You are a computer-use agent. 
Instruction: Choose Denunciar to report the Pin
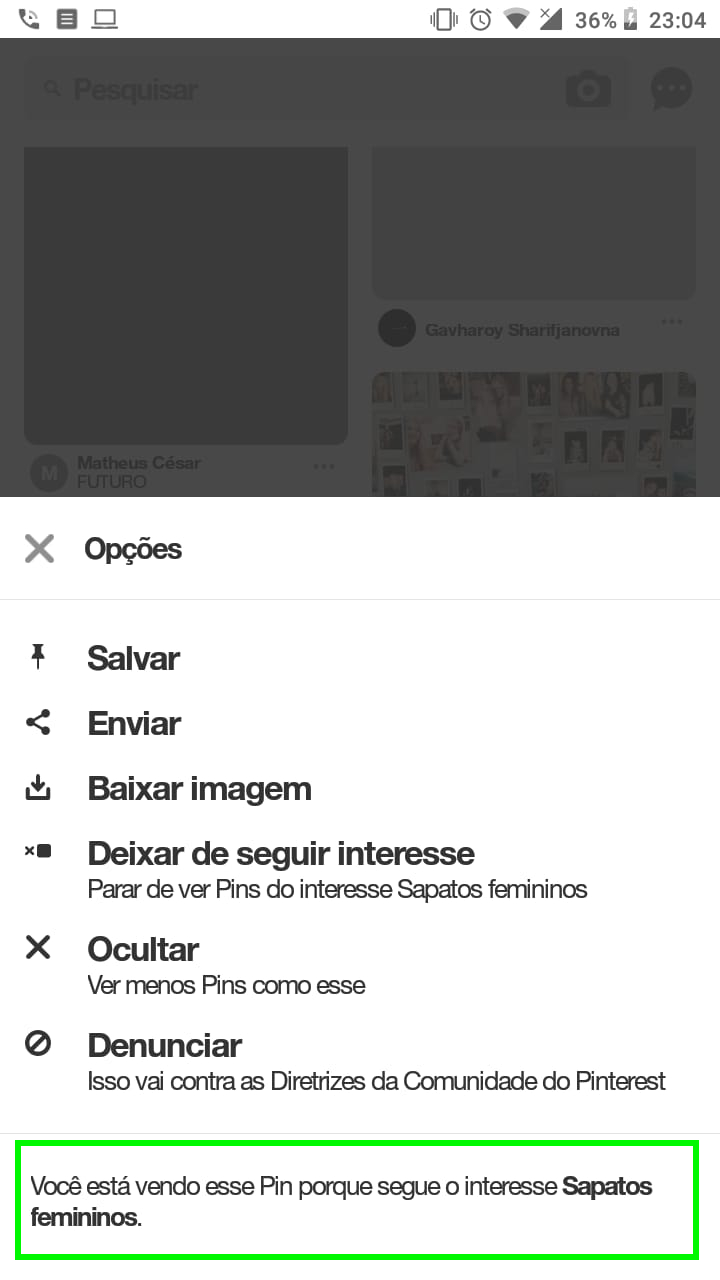click(360, 1060)
